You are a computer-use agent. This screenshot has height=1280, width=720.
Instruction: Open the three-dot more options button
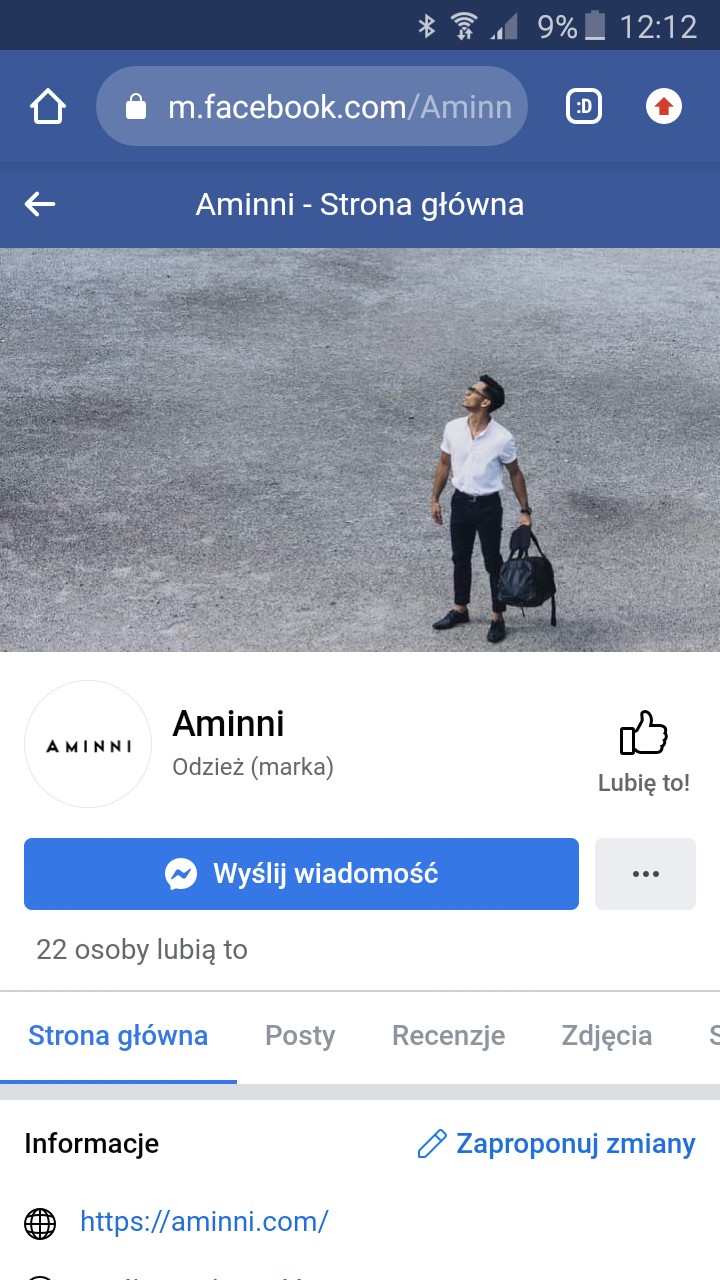point(645,874)
